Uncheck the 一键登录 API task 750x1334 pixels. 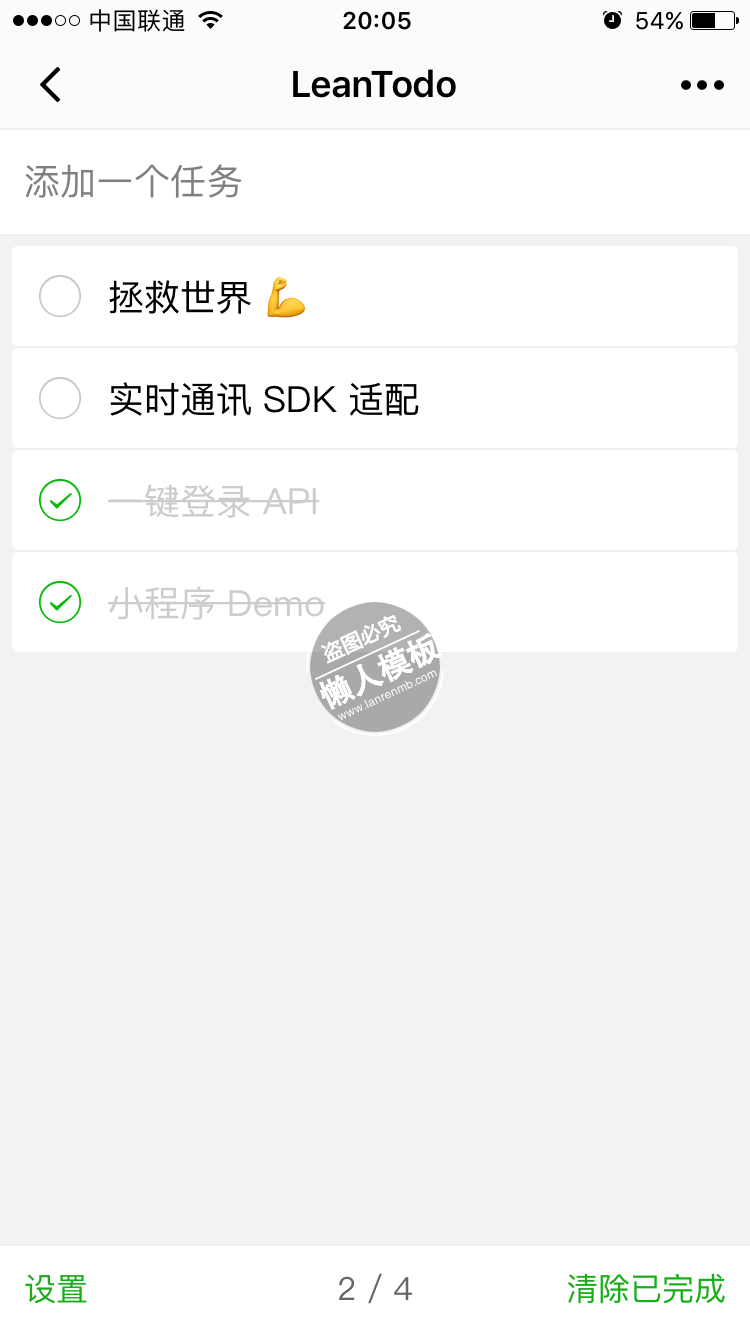(60, 500)
